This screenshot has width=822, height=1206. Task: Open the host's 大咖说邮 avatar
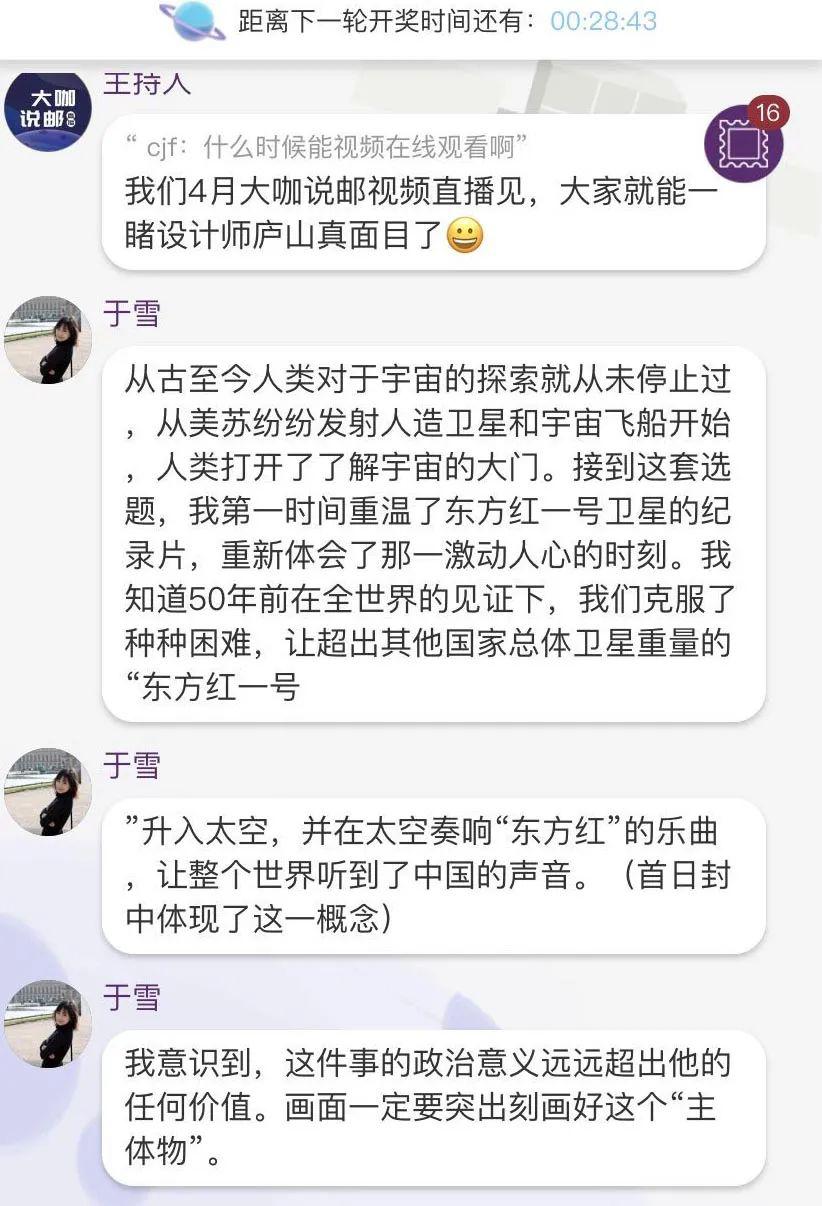click(x=48, y=111)
